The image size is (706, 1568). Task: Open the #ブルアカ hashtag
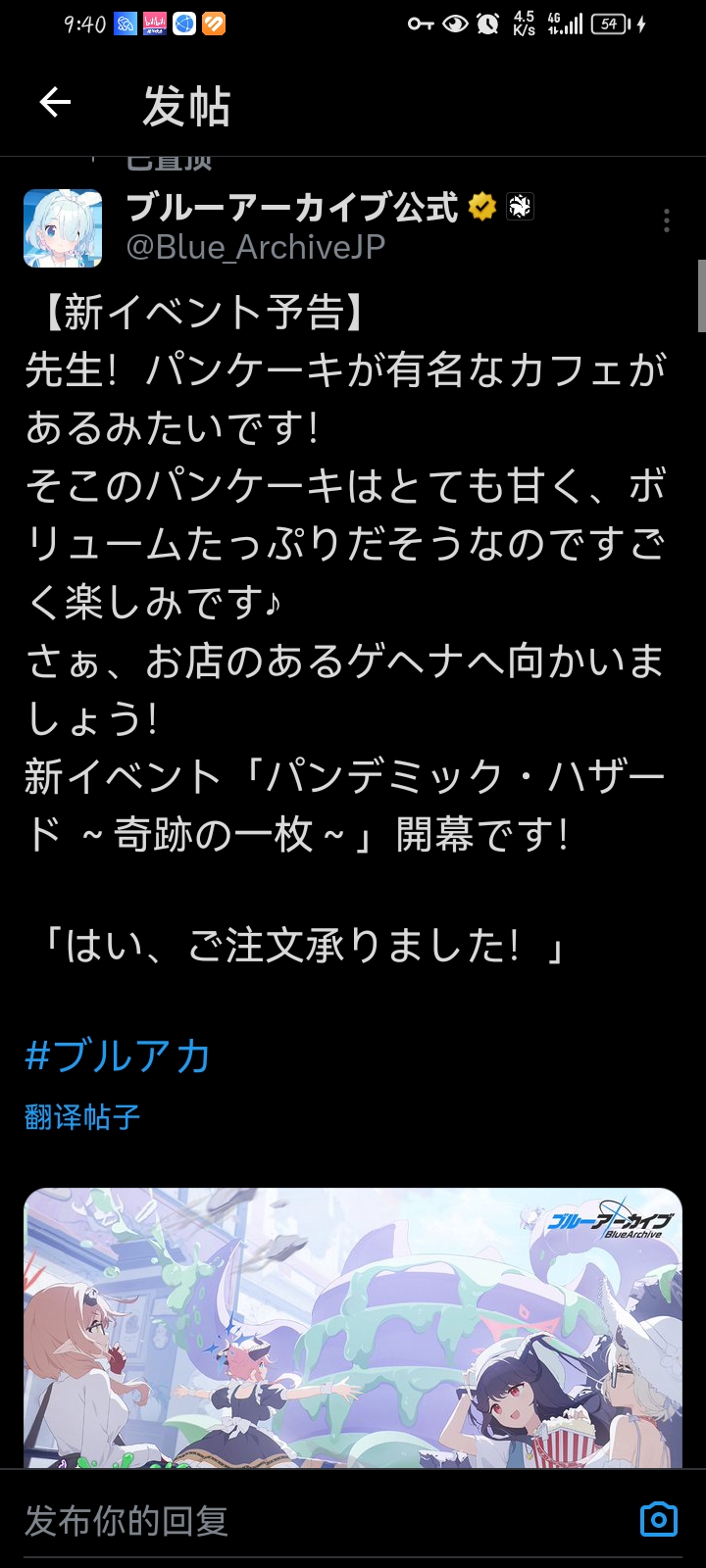tap(118, 1056)
